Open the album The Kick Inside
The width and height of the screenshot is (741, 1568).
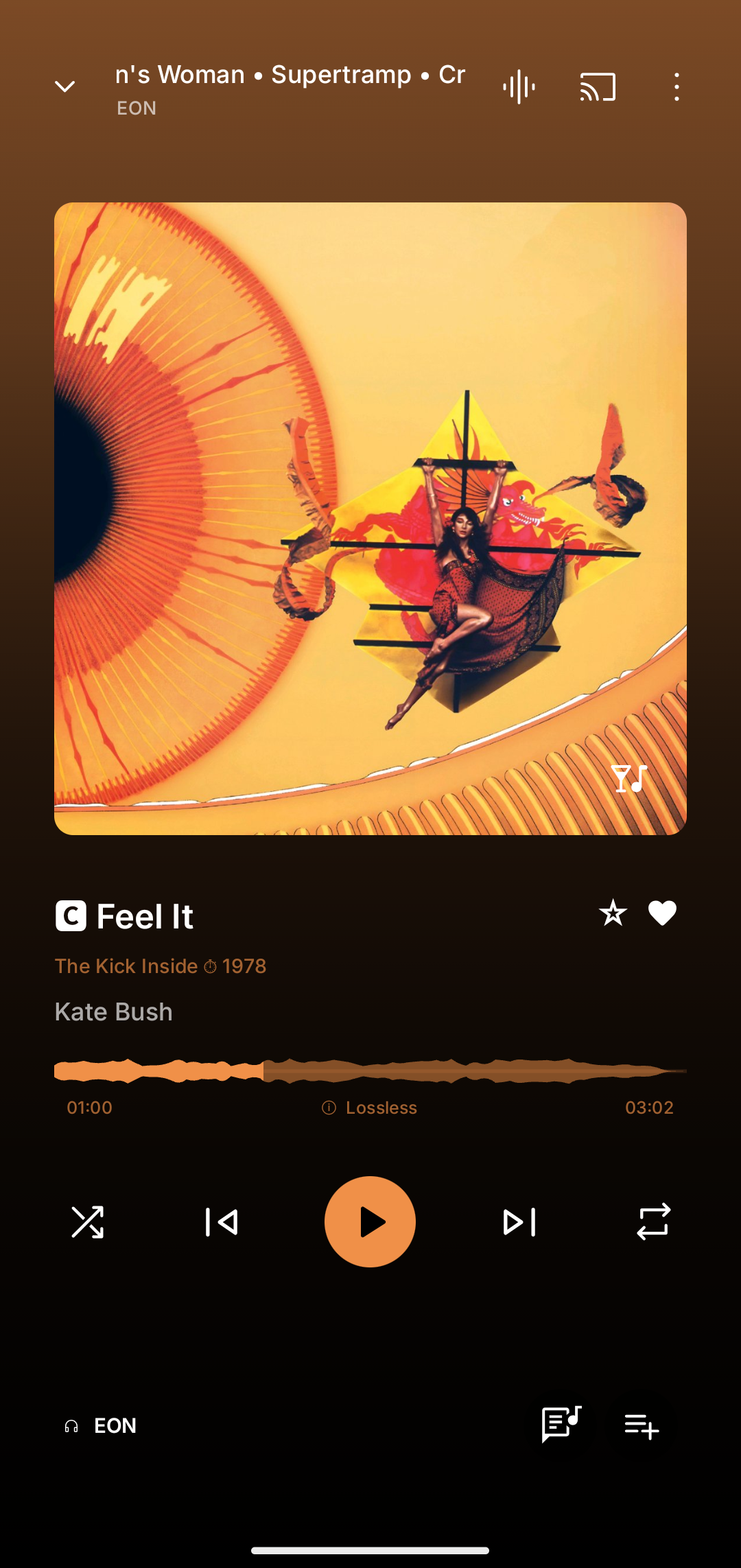click(126, 966)
